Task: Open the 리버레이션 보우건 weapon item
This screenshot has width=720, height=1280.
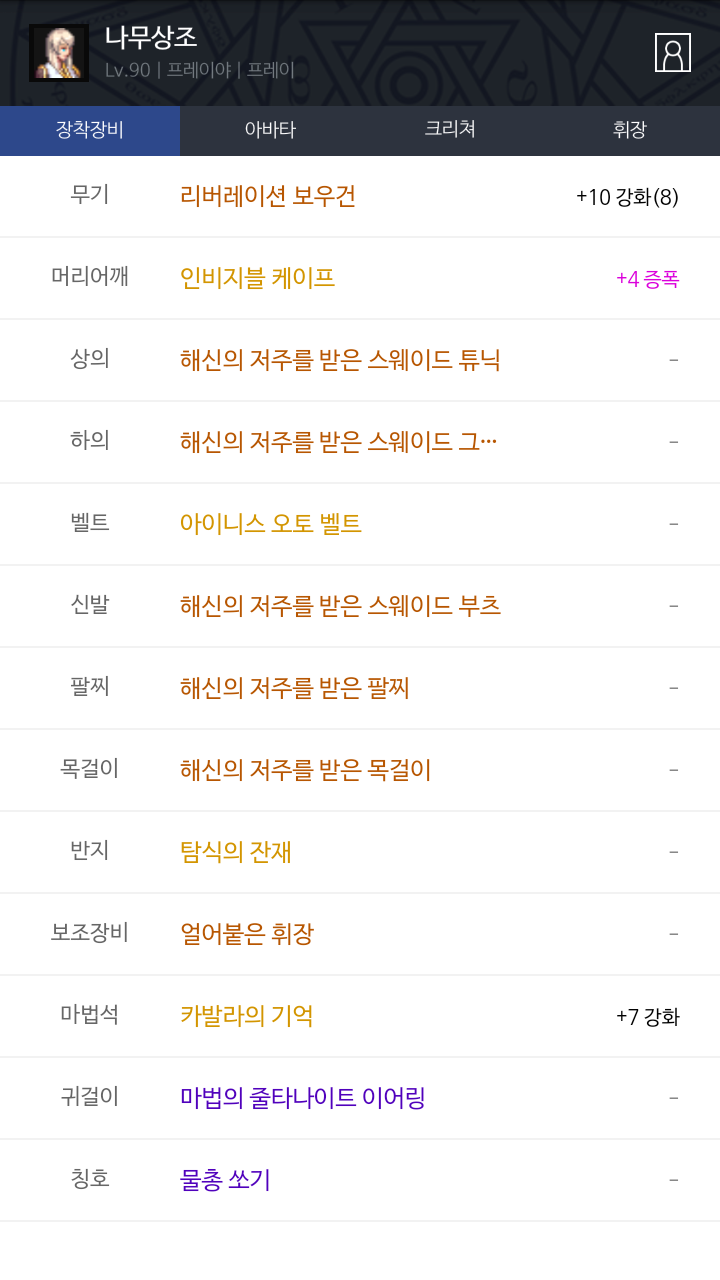Action: point(360,197)
